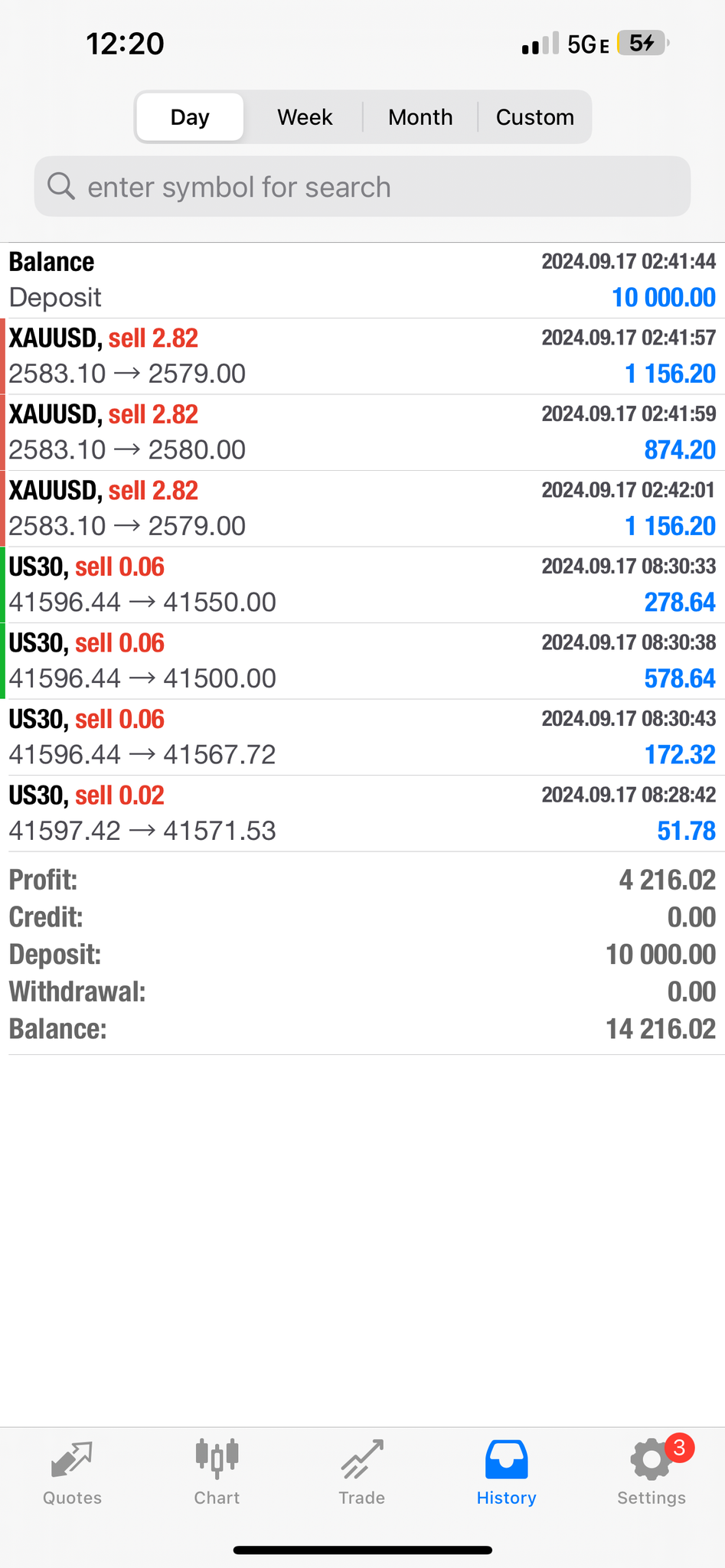View US30 trade with 172.32 profit
725x1568 pixels.
point(362,737)
